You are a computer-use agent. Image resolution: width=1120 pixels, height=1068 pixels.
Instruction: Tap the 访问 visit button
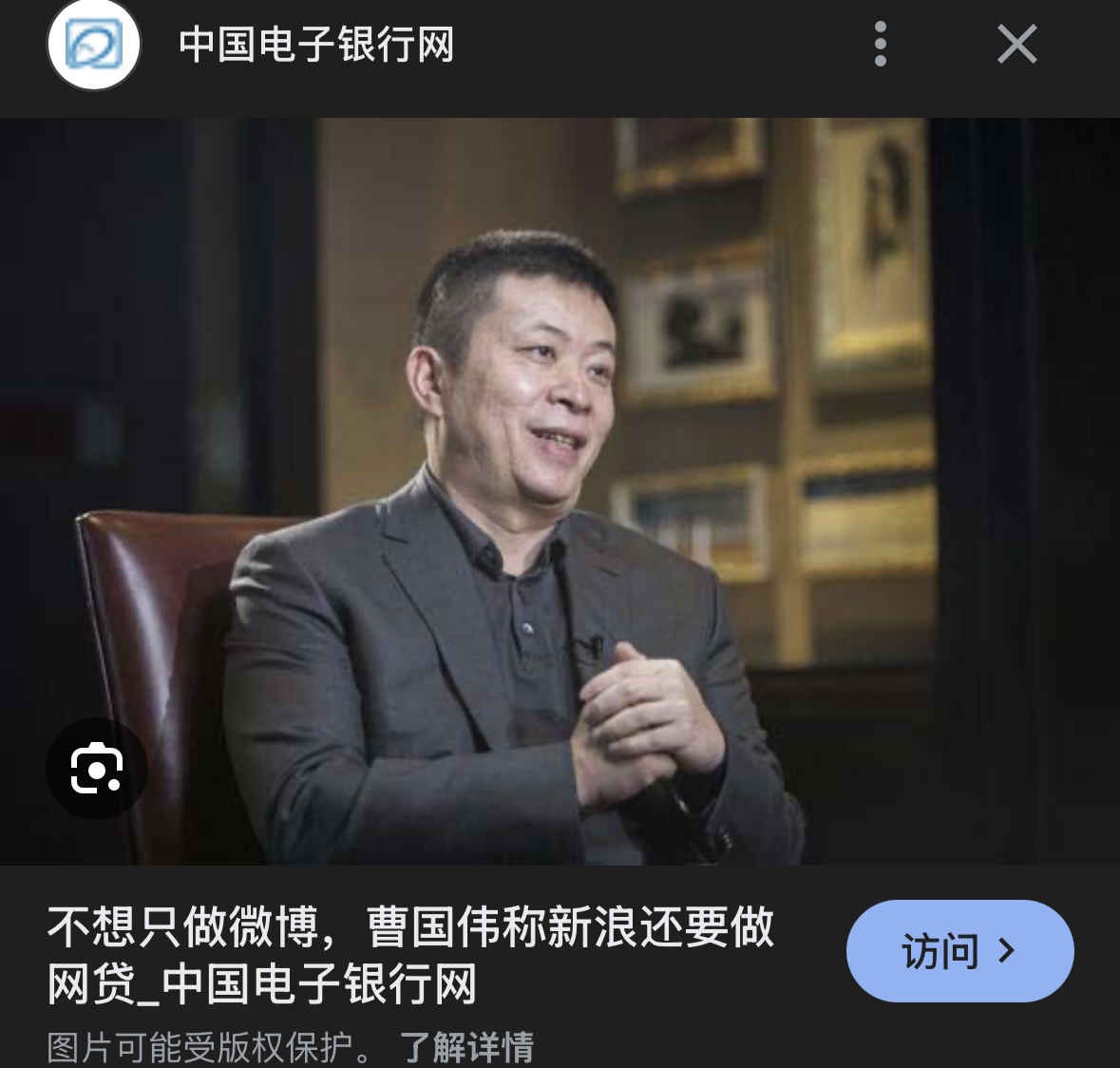point(959,951)
